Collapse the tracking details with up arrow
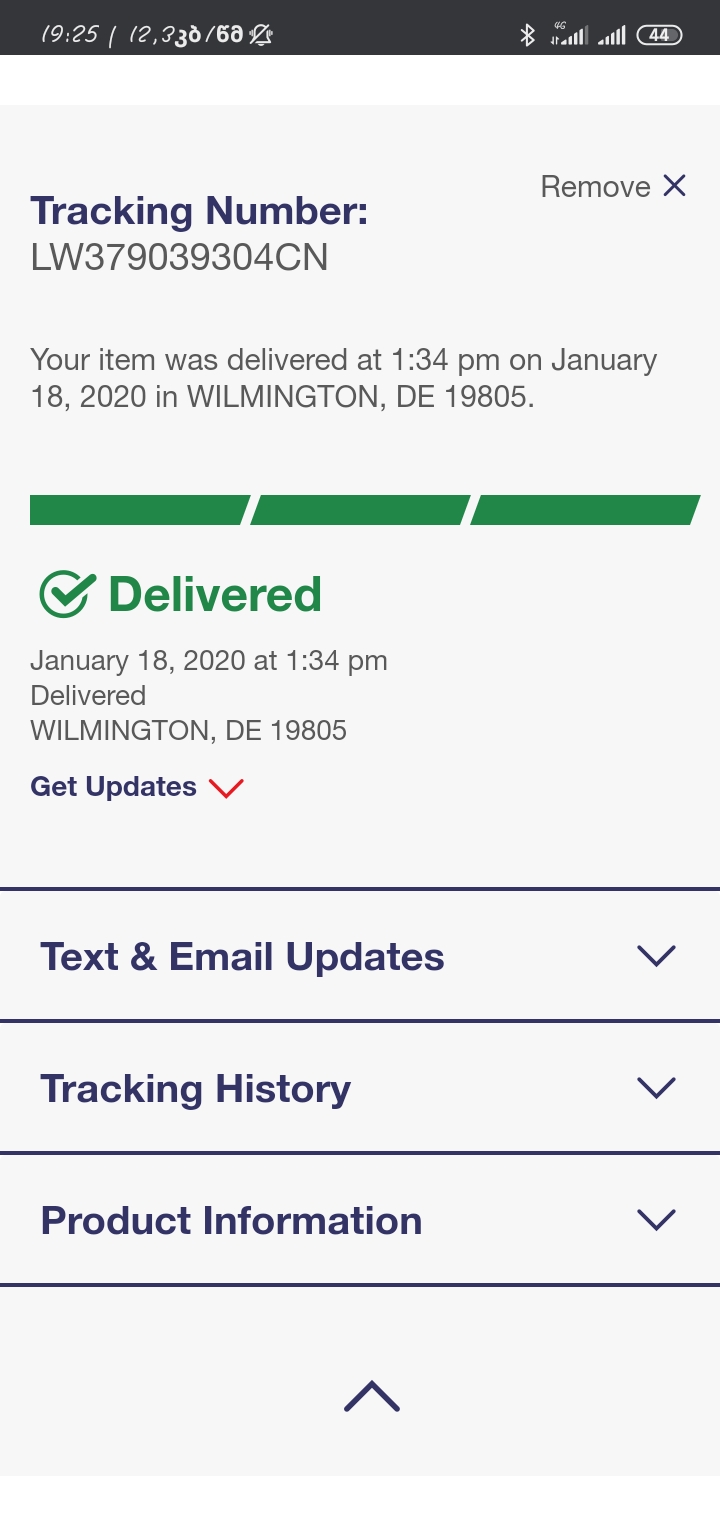The width and height of the screenshot is (720, 1520). point(372,1396)
